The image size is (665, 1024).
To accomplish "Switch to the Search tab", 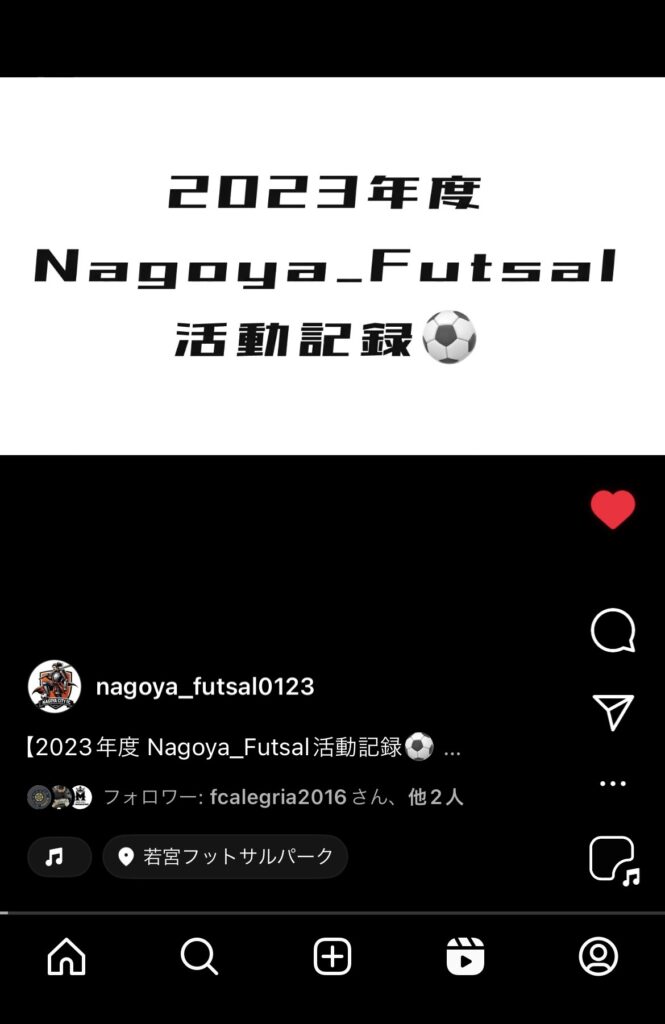I will coord(199,957).
